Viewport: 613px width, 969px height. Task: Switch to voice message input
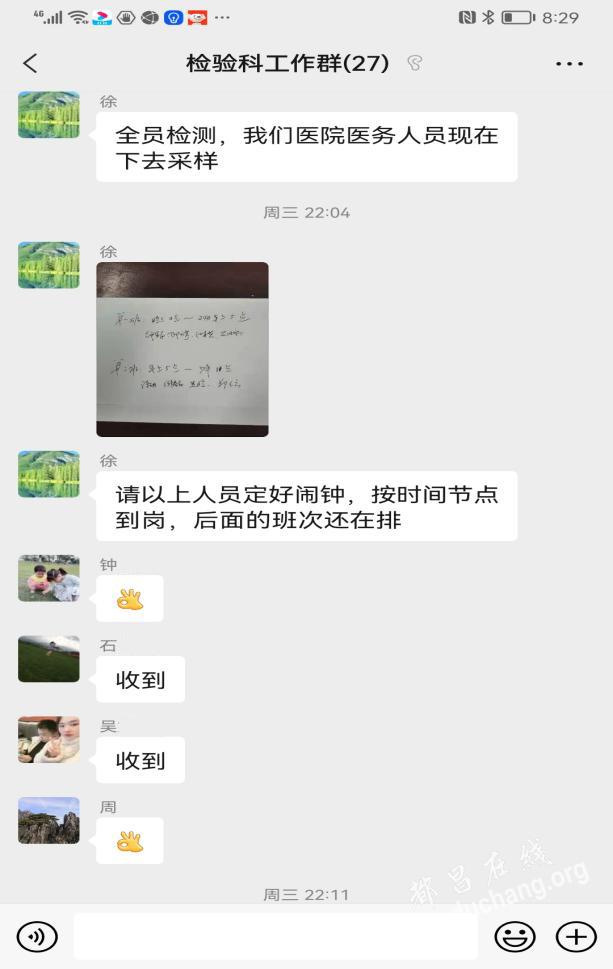pyautogui.click(x=37, y=937)
